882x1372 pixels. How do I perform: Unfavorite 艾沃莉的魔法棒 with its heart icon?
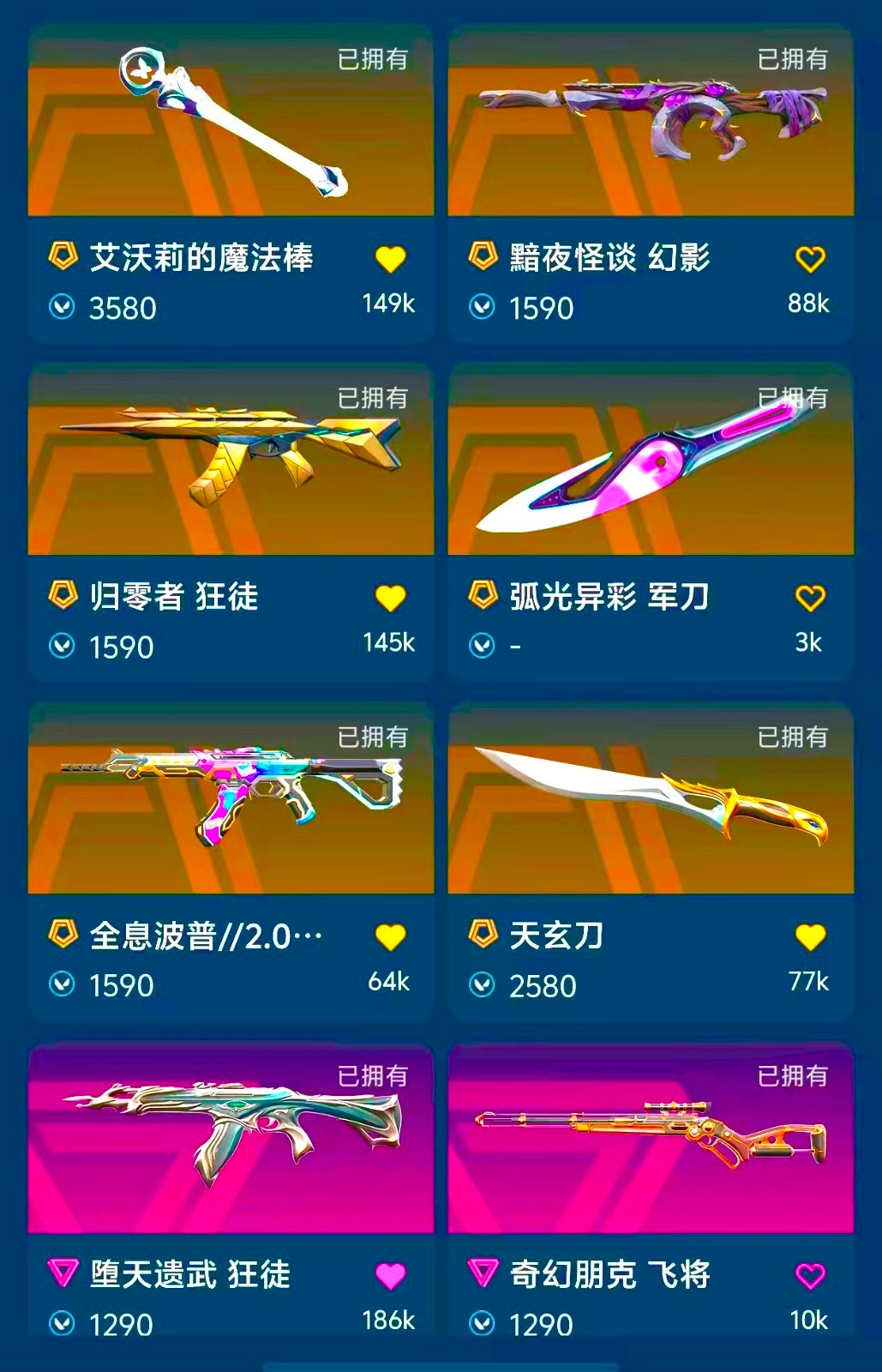tap(390, 258)
